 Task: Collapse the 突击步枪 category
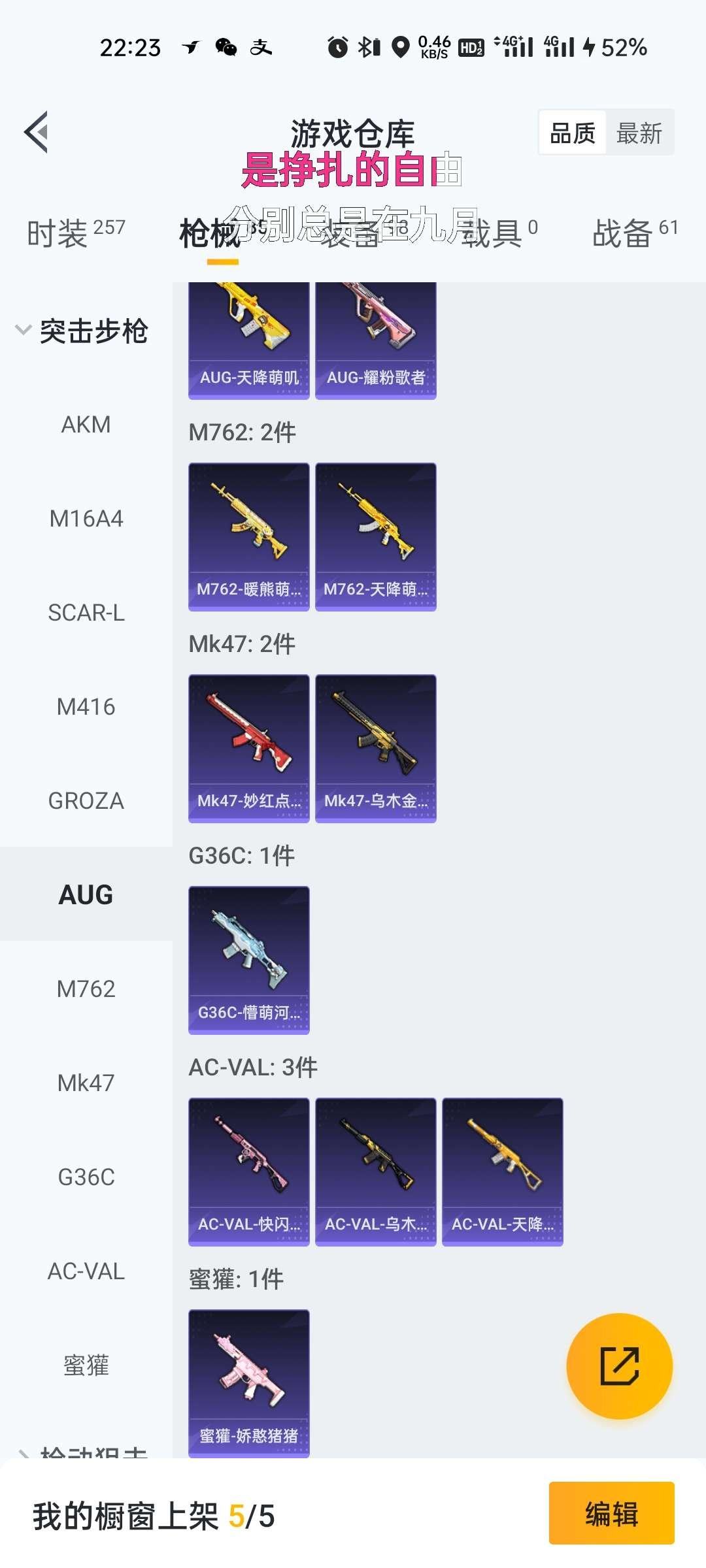point(82,331)
